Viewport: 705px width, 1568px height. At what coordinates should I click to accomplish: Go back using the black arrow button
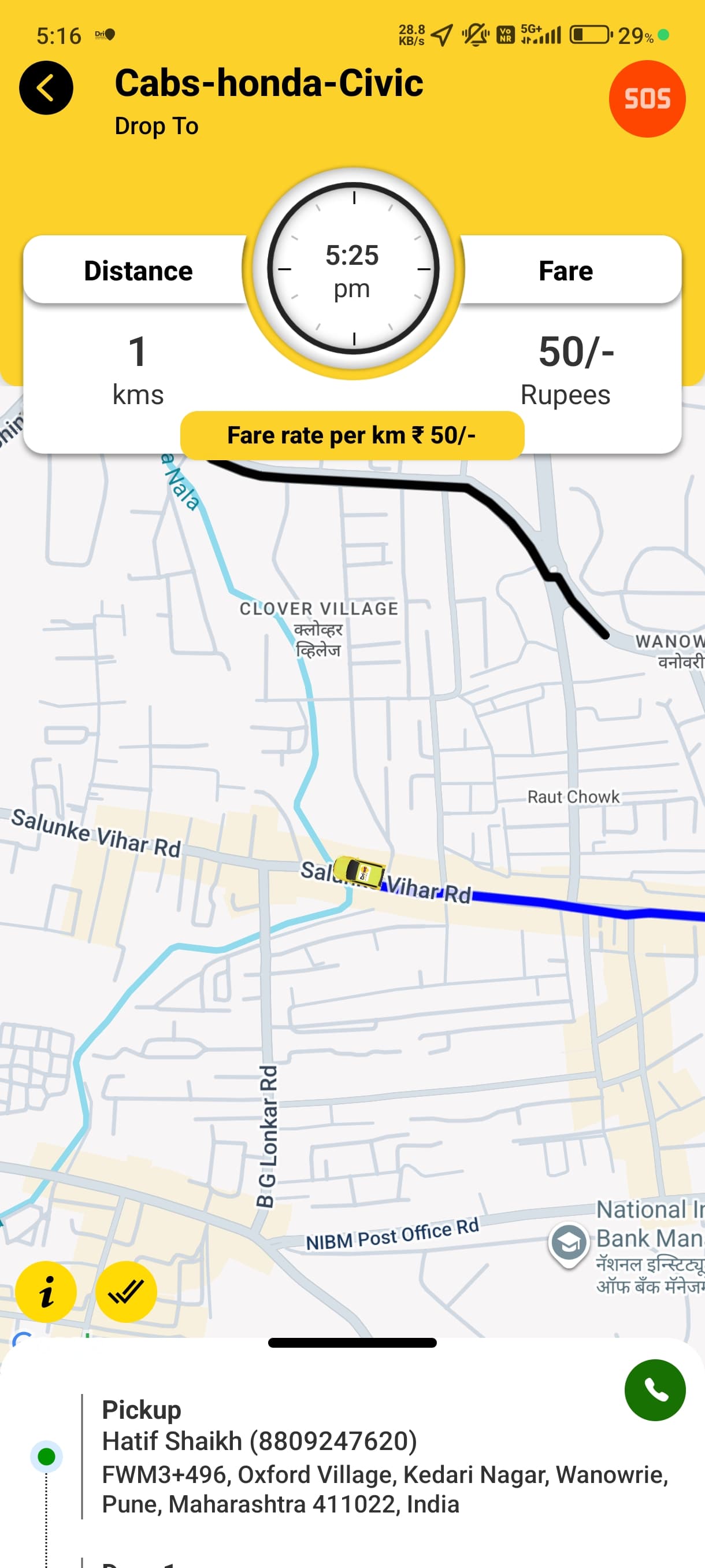[46, 88]
